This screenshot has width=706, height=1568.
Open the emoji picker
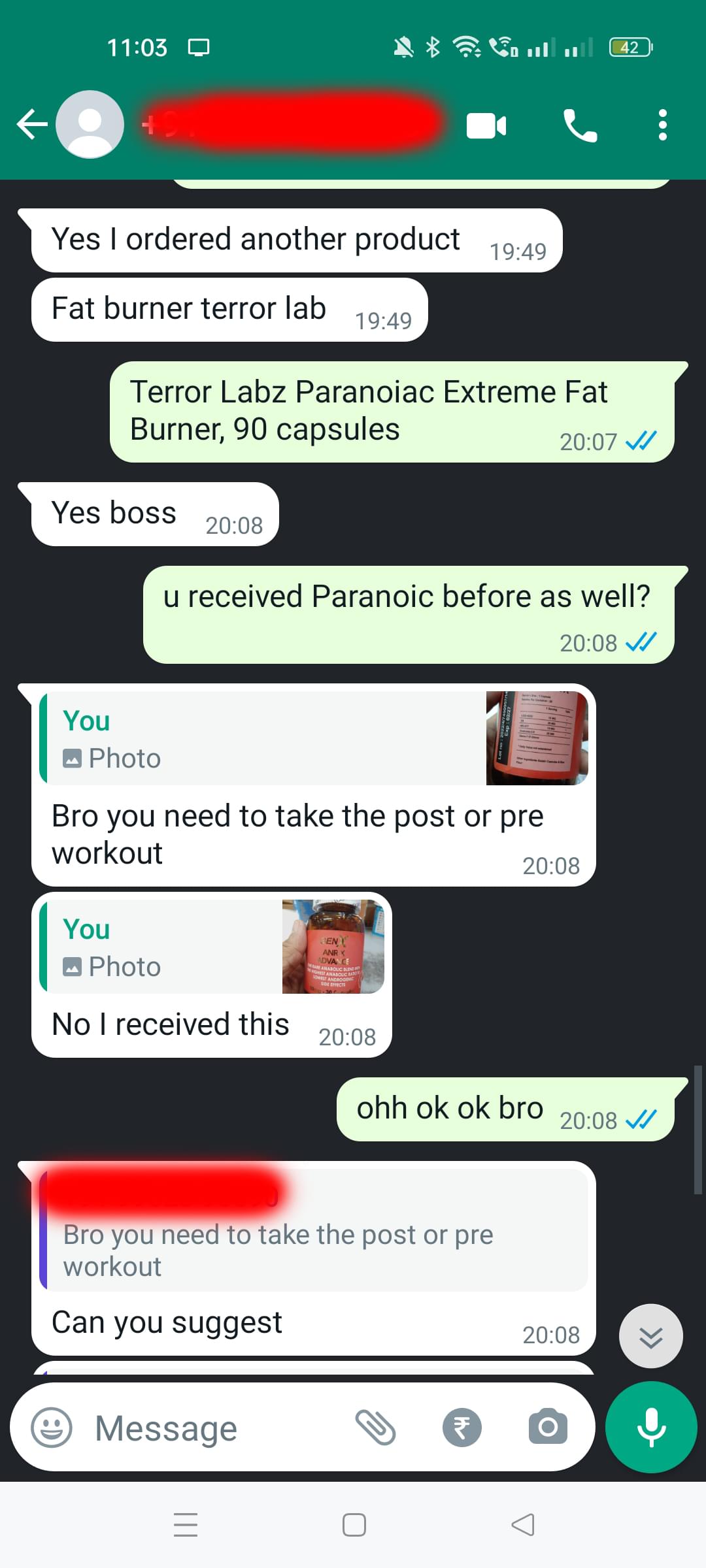point(52,1428)
